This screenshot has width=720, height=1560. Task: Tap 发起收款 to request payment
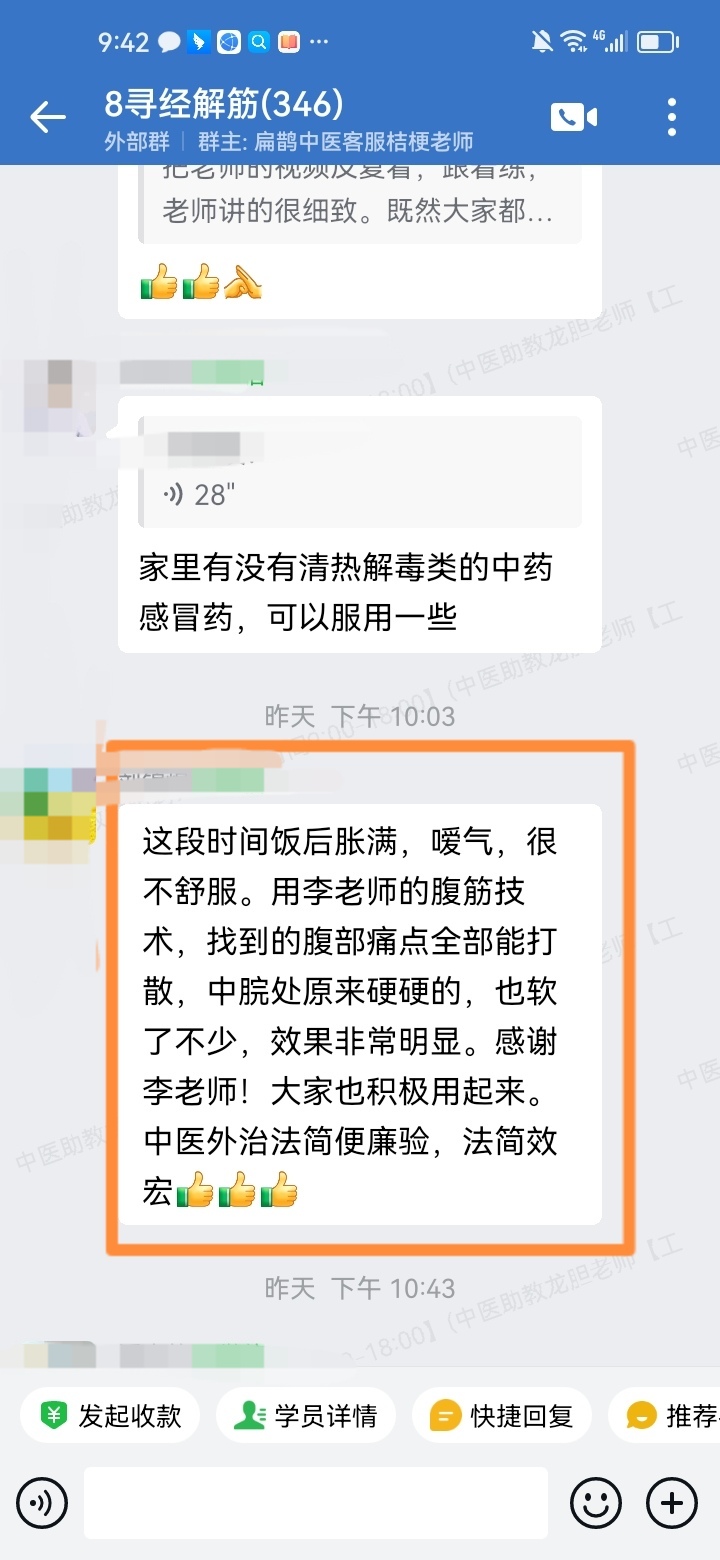111,1416
